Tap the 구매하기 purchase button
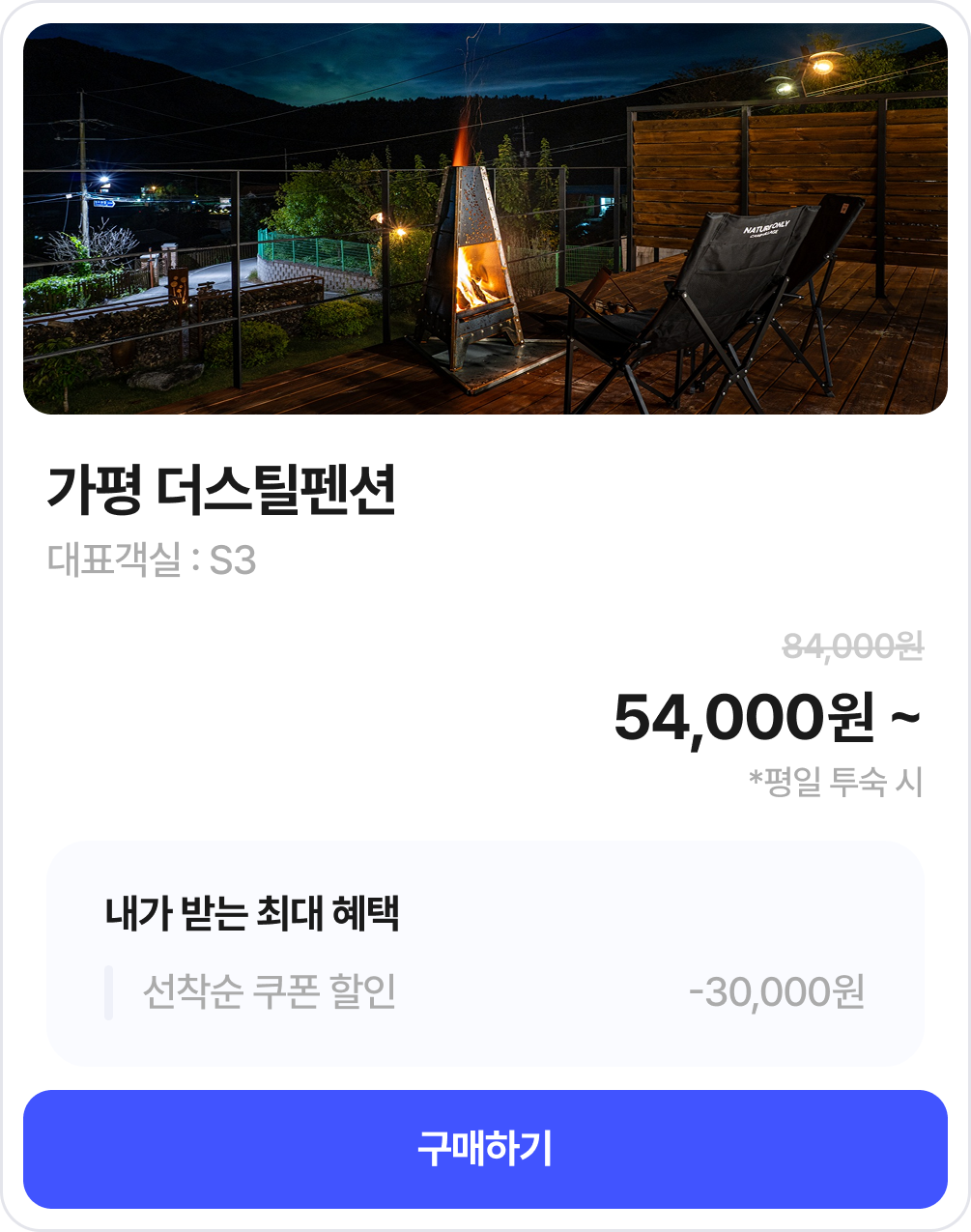This screenshot has width=971, height=1232. (485, 1149)
